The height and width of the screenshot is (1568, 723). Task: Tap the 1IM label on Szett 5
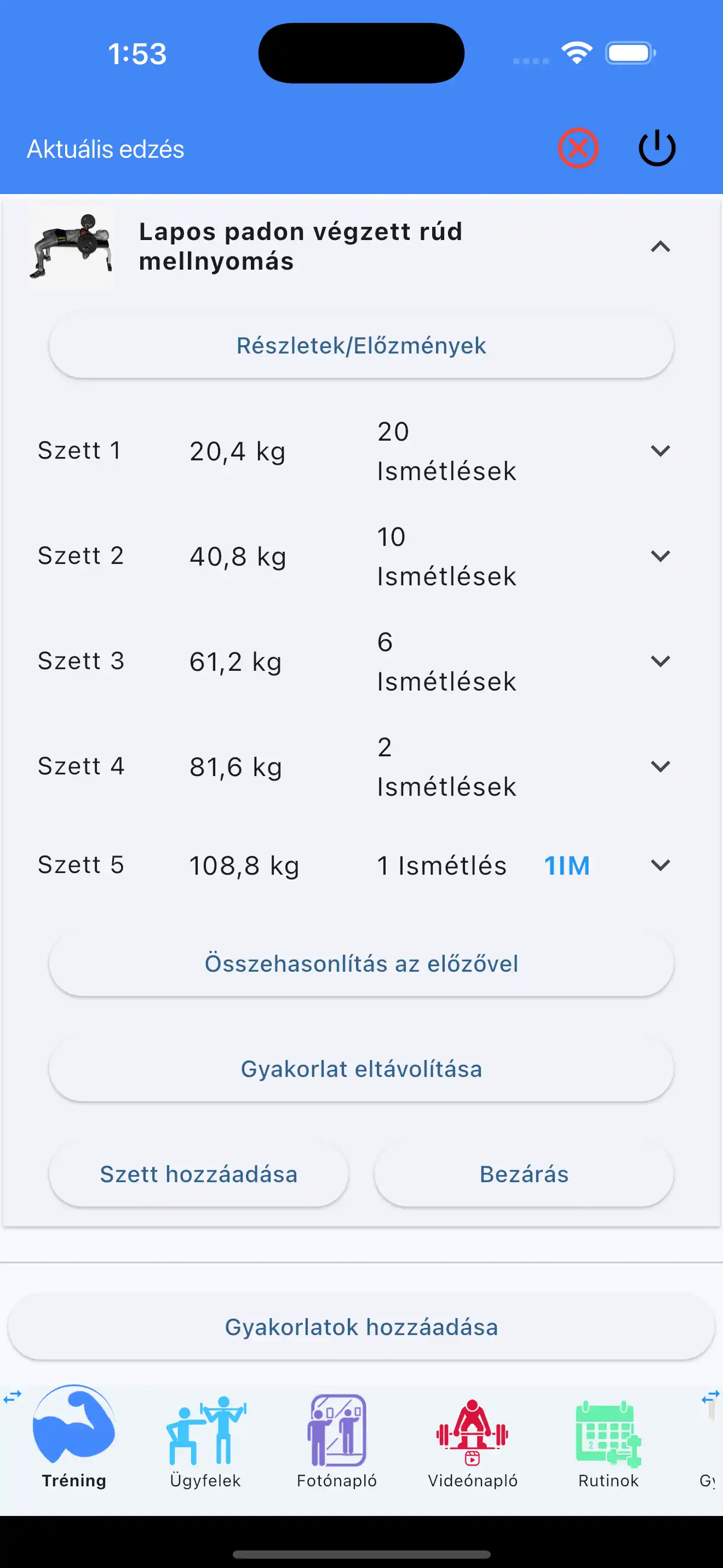coord(566,865)
